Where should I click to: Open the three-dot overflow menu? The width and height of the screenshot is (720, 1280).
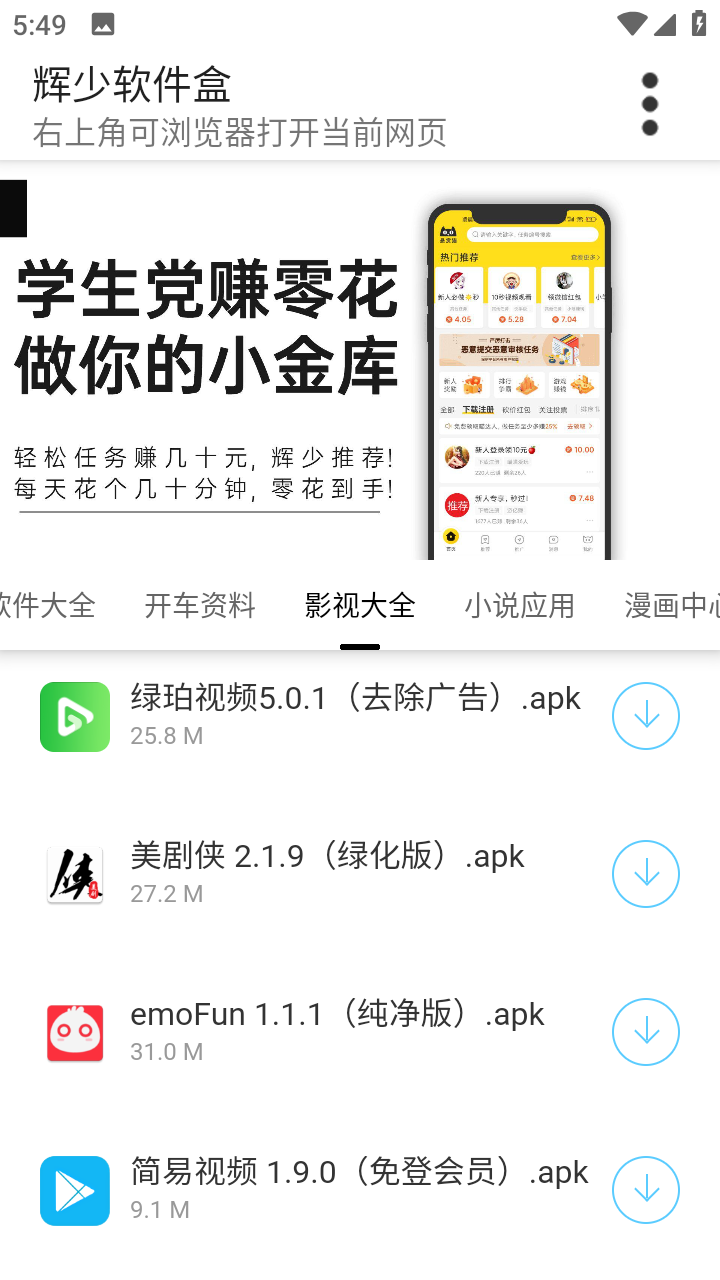click(x=650, y=104)
